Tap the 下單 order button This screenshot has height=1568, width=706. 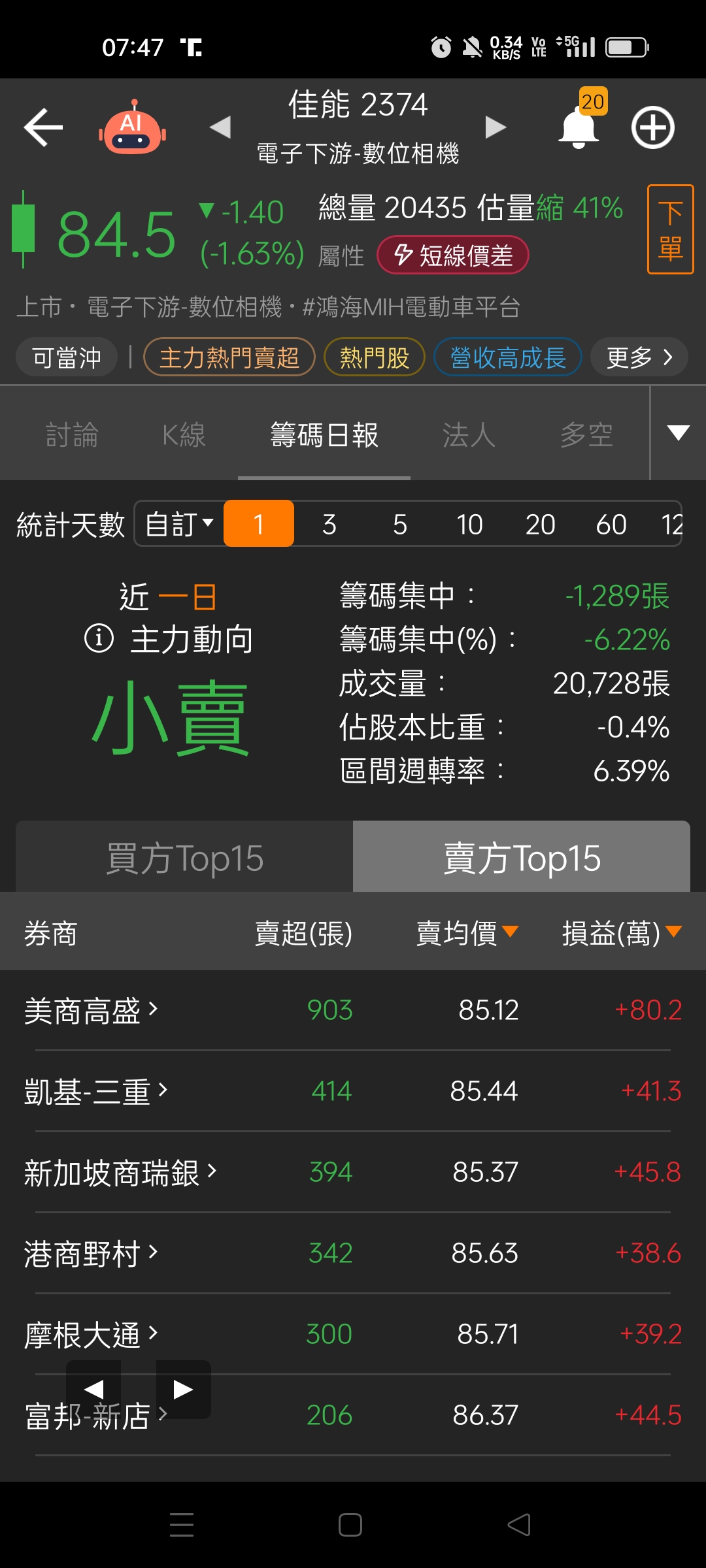(x=670, y=229)
